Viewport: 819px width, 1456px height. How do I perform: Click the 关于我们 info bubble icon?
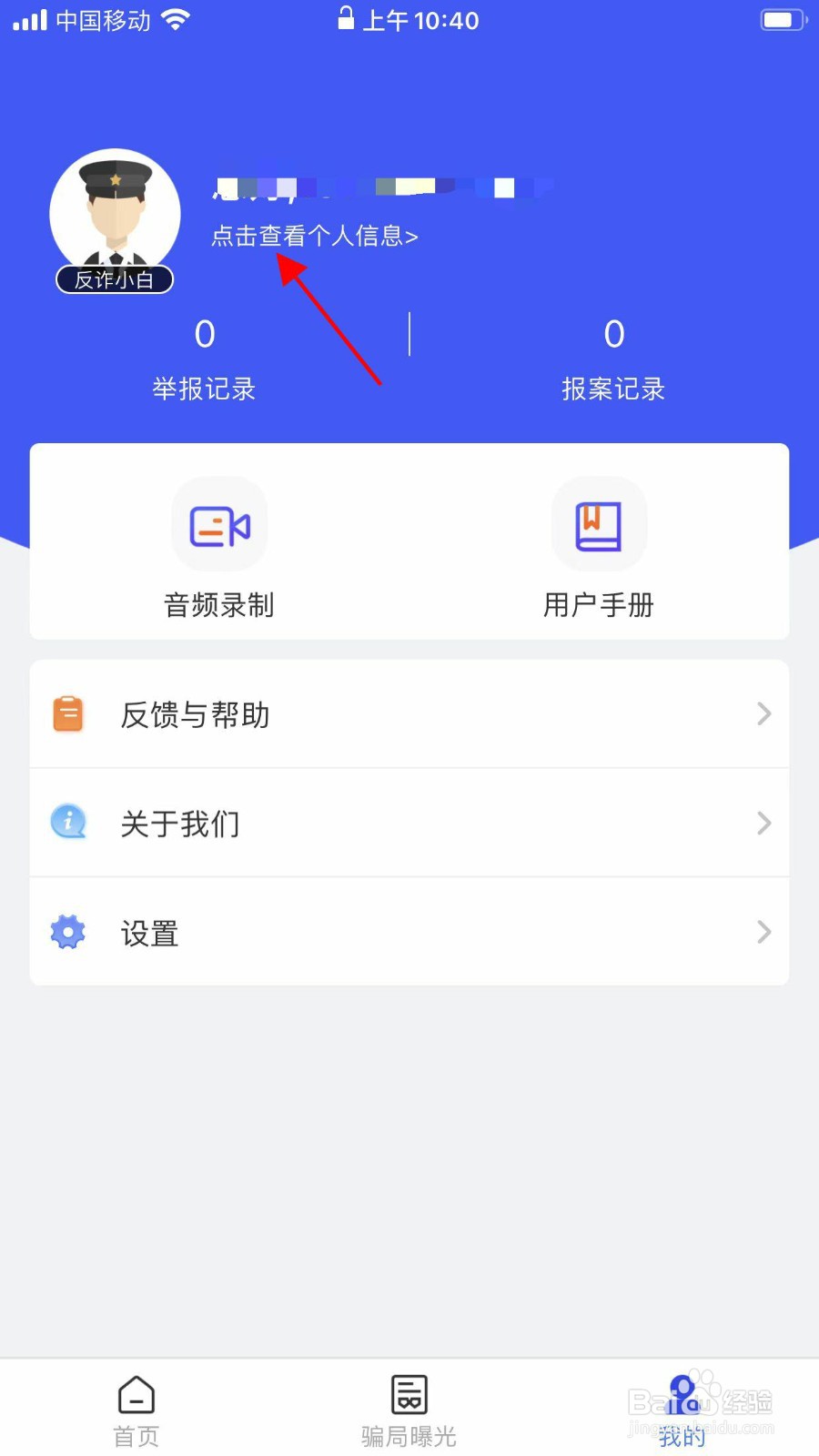click(x=67, y=823)
